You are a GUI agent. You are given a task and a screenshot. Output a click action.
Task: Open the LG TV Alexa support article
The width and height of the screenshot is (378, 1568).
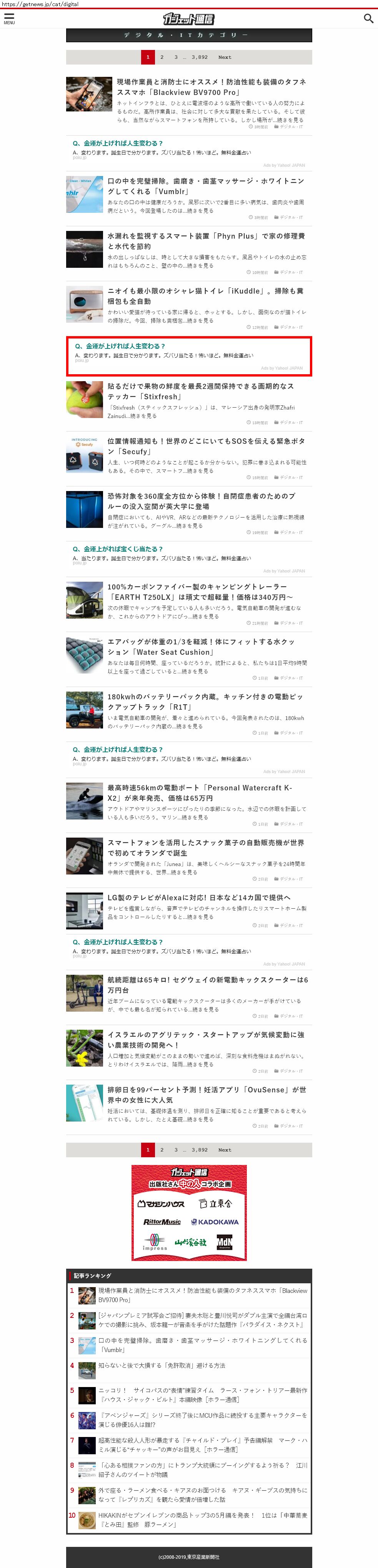click(199, 897)
